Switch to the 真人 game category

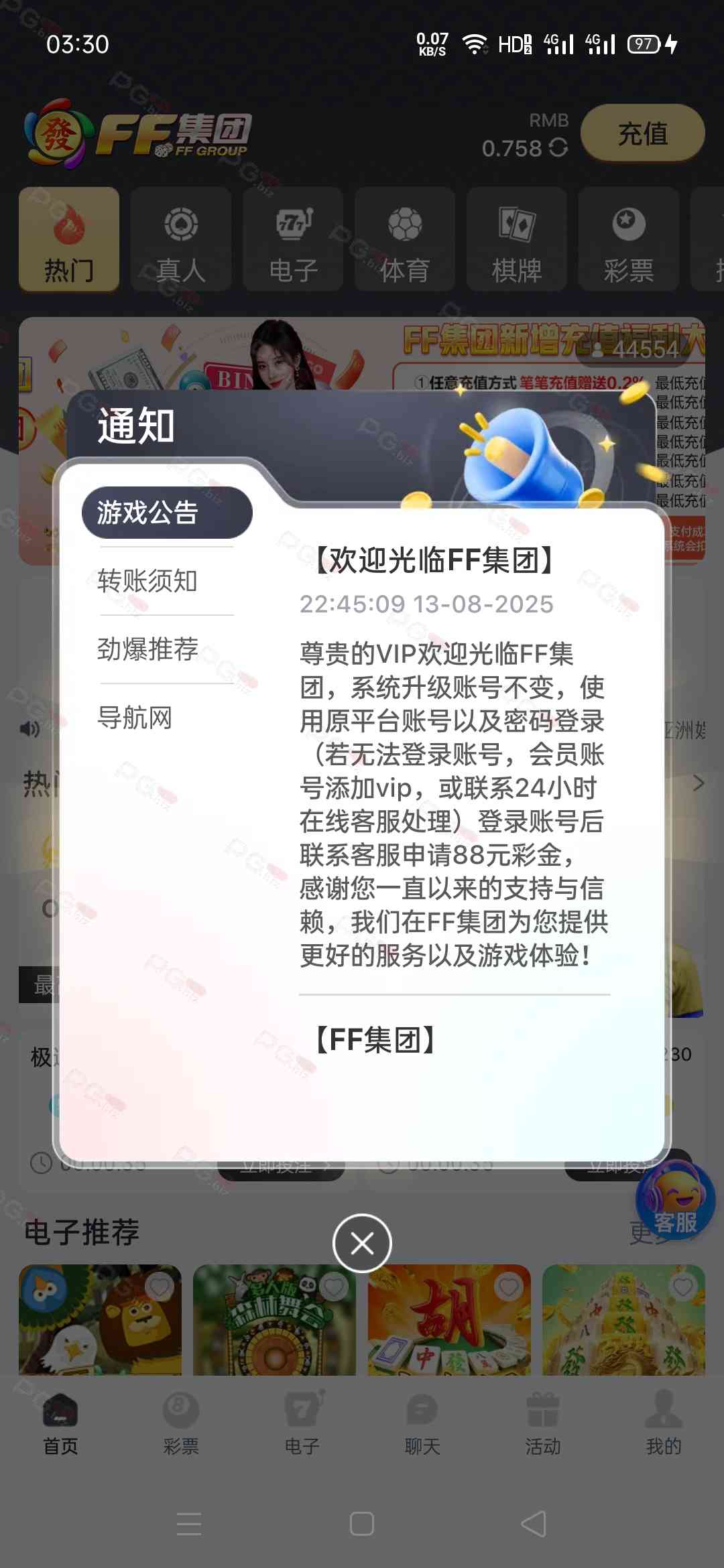point(181,240)
